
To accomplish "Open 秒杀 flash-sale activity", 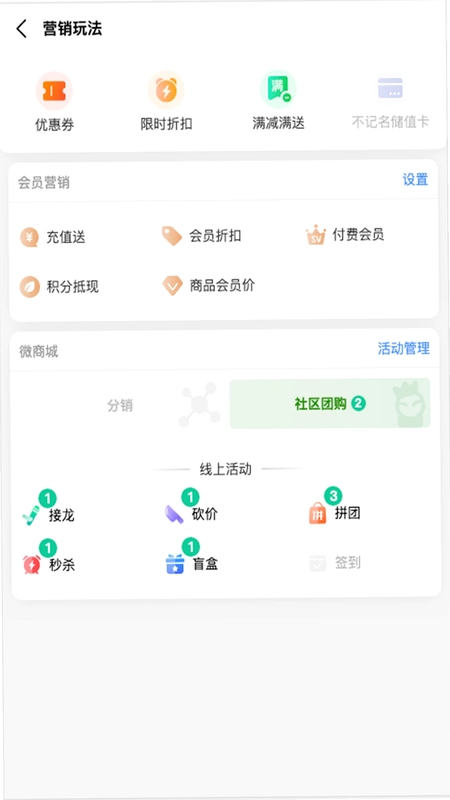I will coord(48,560).
